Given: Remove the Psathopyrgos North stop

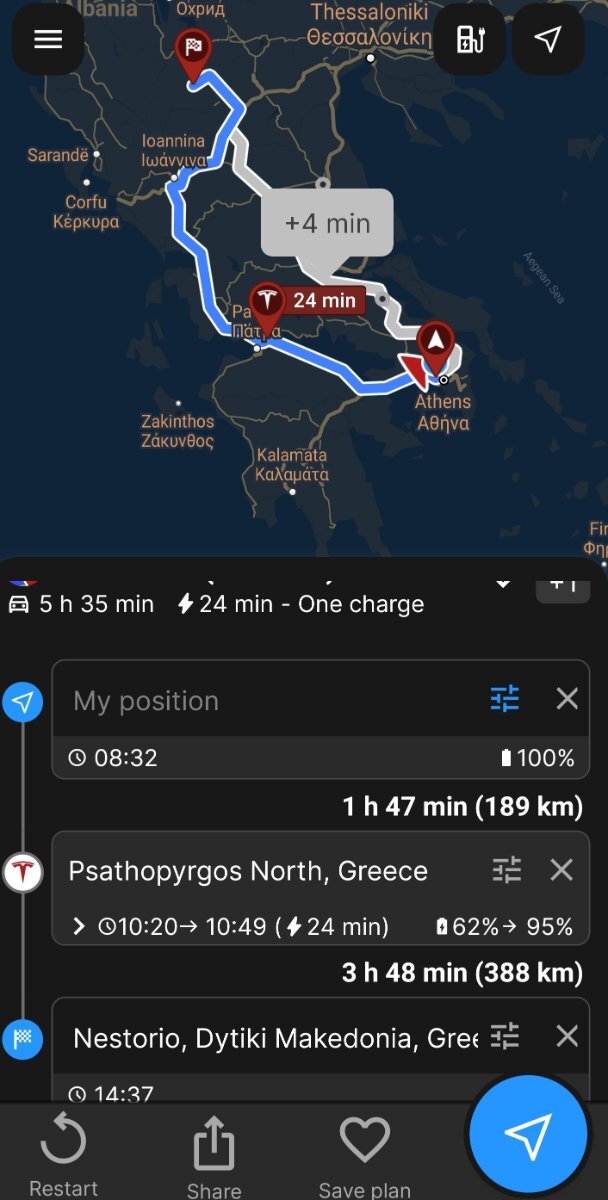Looking at the screenshot, I should [x=562, y=870].
